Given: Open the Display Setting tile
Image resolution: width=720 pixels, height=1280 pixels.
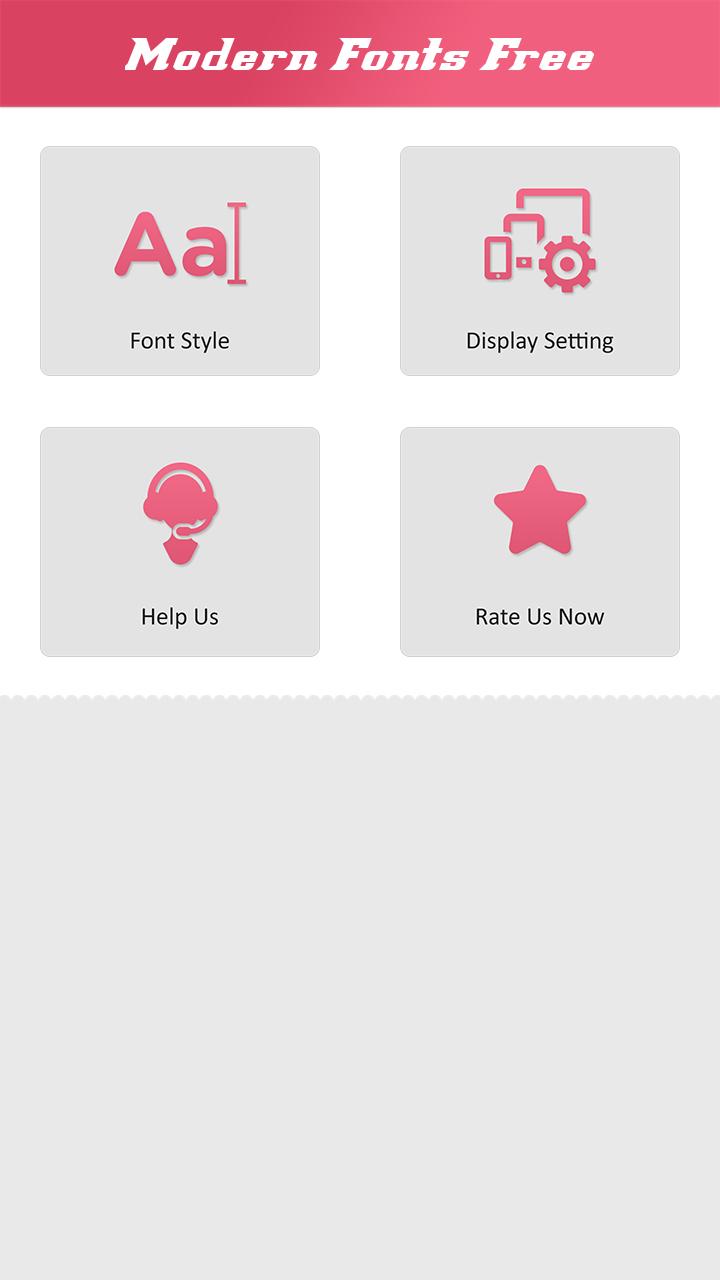Looking at the screenshot, I should point(540,260).
